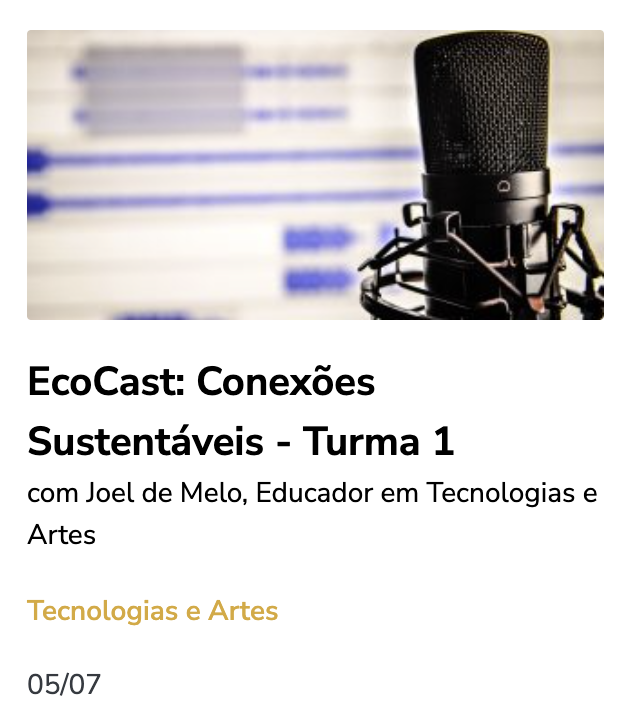This screenshot has width=640, height=728.
Task: Open the EcoCast: Conexões Sustentáveis course card
Action: click(240, 411)
